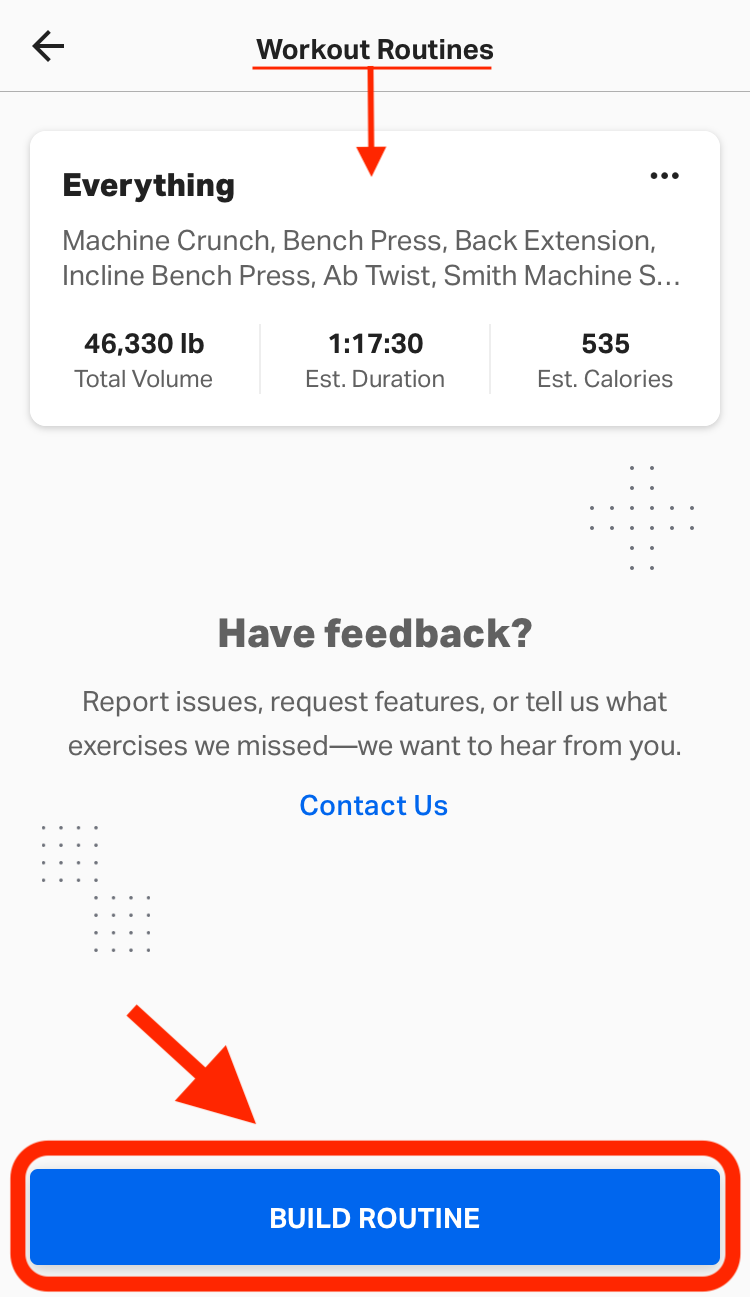
Task: Follow the Contact Us link
Action: pos(374,805)
